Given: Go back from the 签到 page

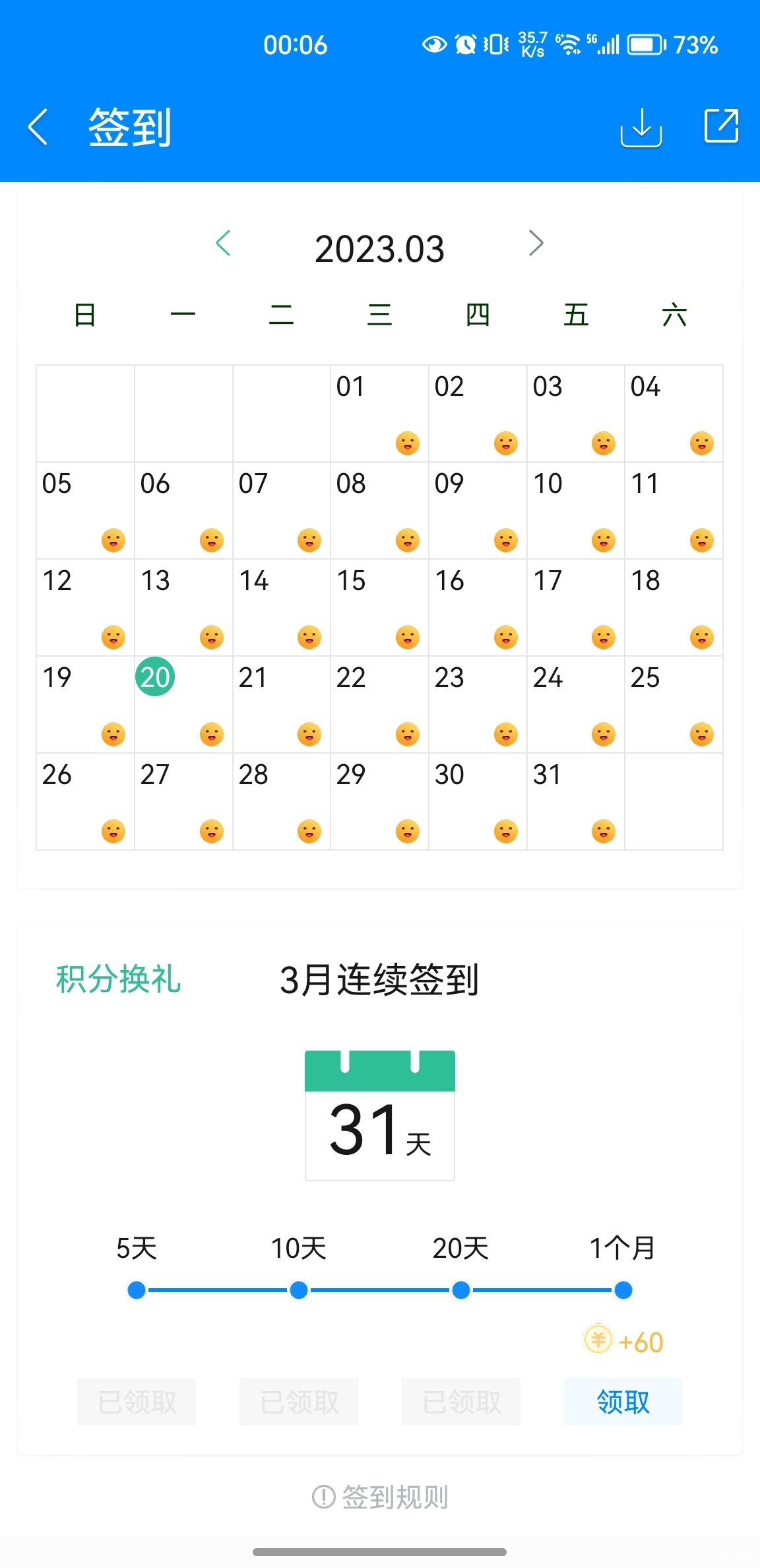Looking at the screenshot, I should 38,127.
